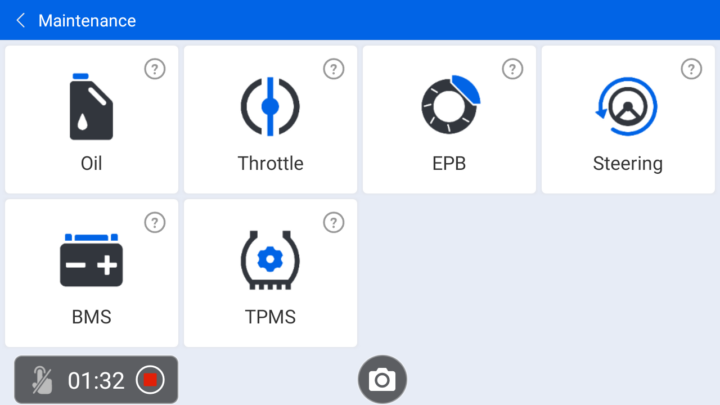Take a screenshot with the camera button
Viewport: 720px width, 405px height.
(382, 380)
